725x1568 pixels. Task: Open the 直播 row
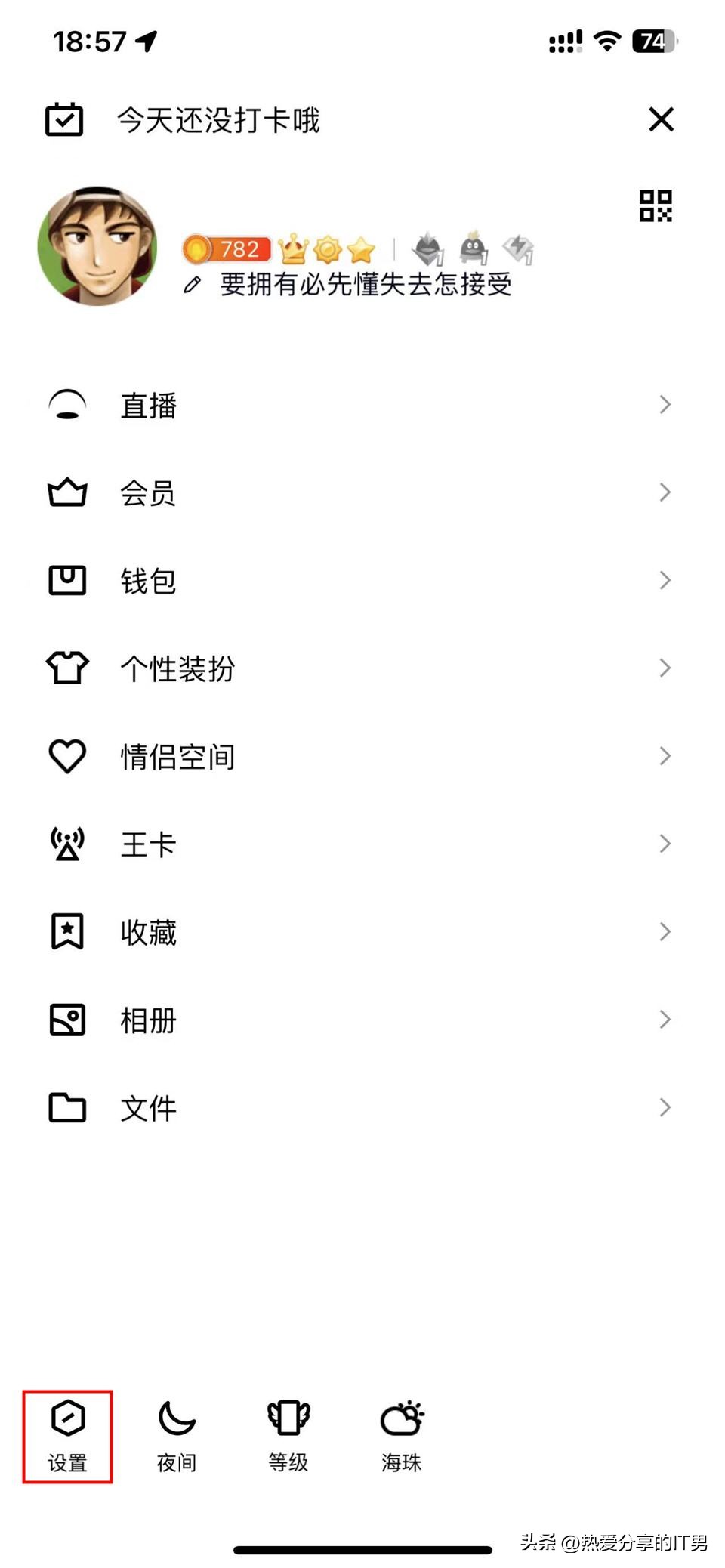[x=359, y=405]
